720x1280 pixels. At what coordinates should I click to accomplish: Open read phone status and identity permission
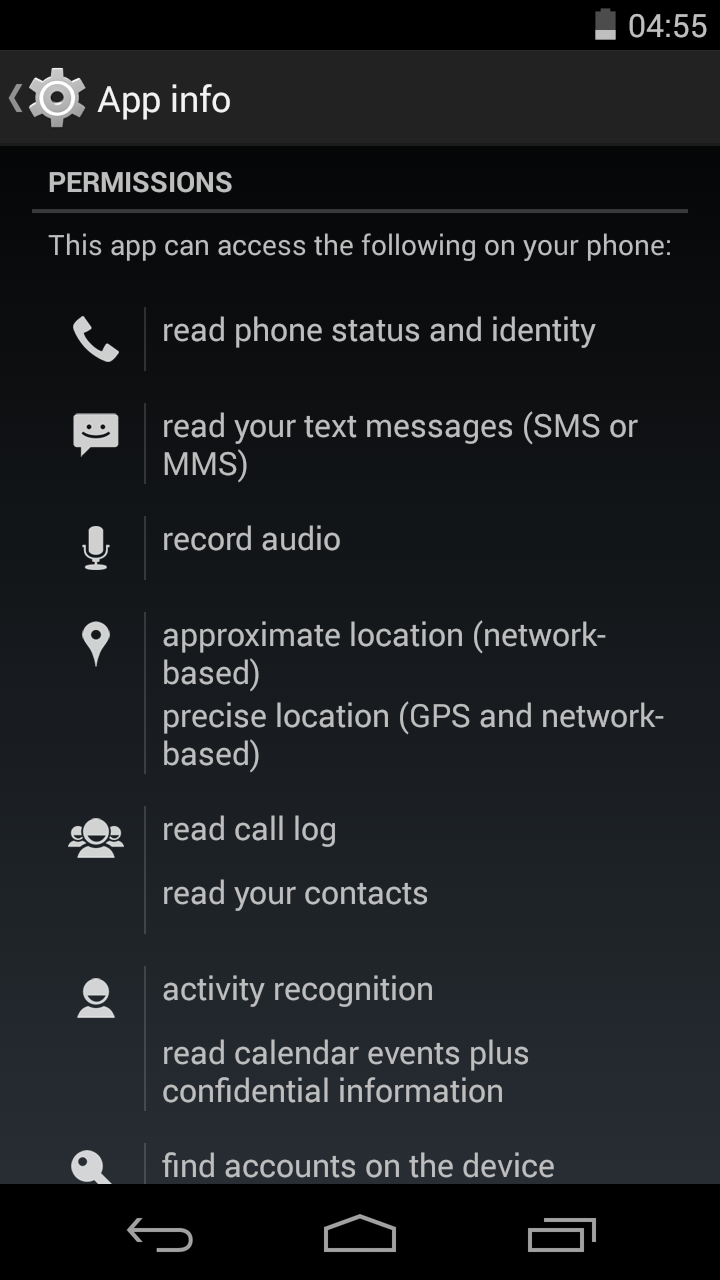pyautogui.click(x=378, y=331)
